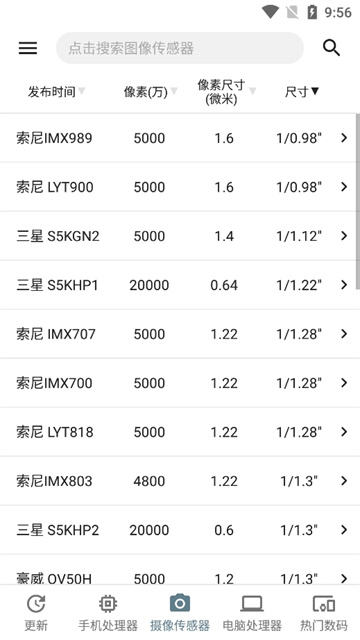360x640 pixels.
Task: View the 索尼IMX803 sensor entry
Action: coord(180,481)
